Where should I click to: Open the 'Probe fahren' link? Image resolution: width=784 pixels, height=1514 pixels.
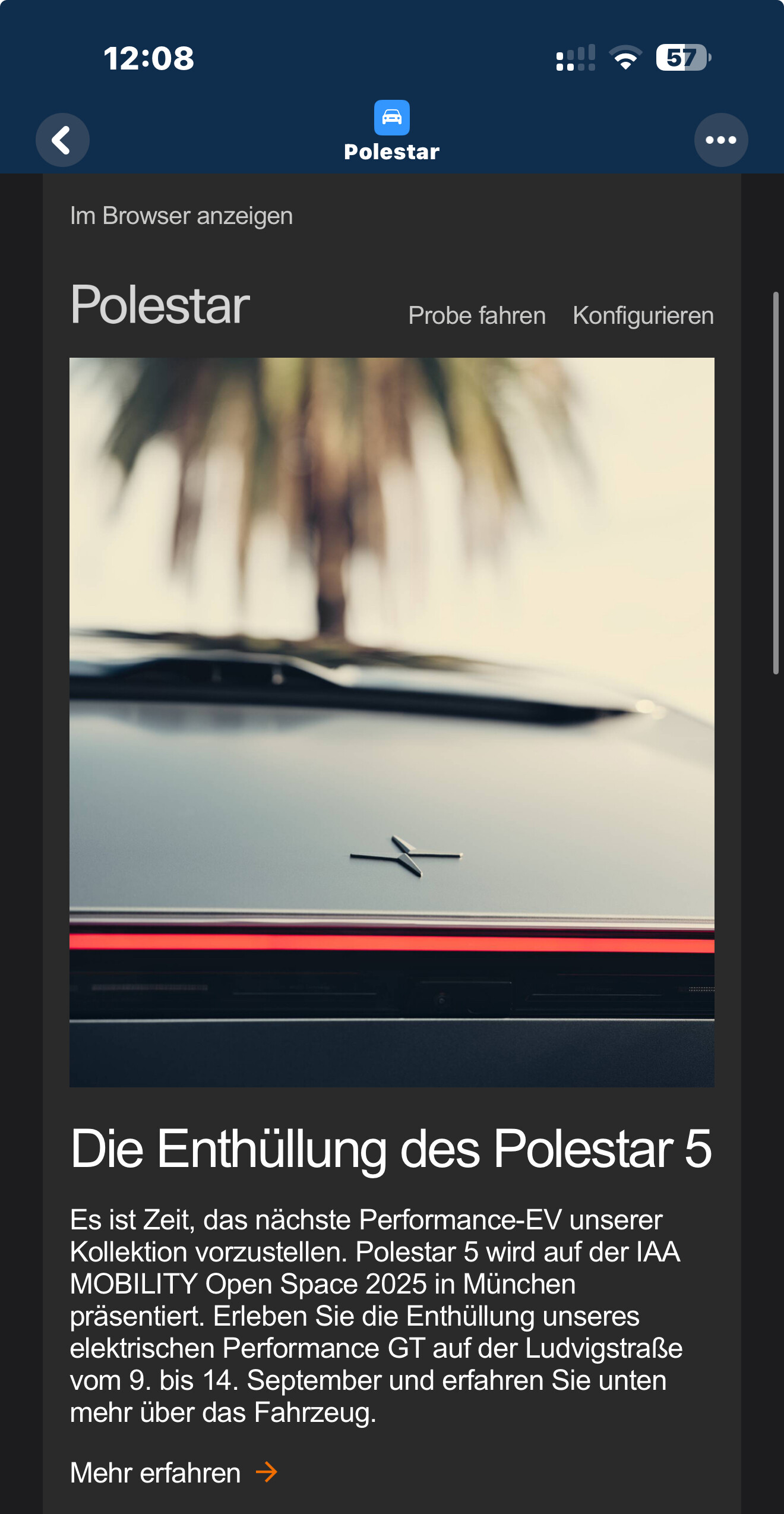(x=477, y=316)
